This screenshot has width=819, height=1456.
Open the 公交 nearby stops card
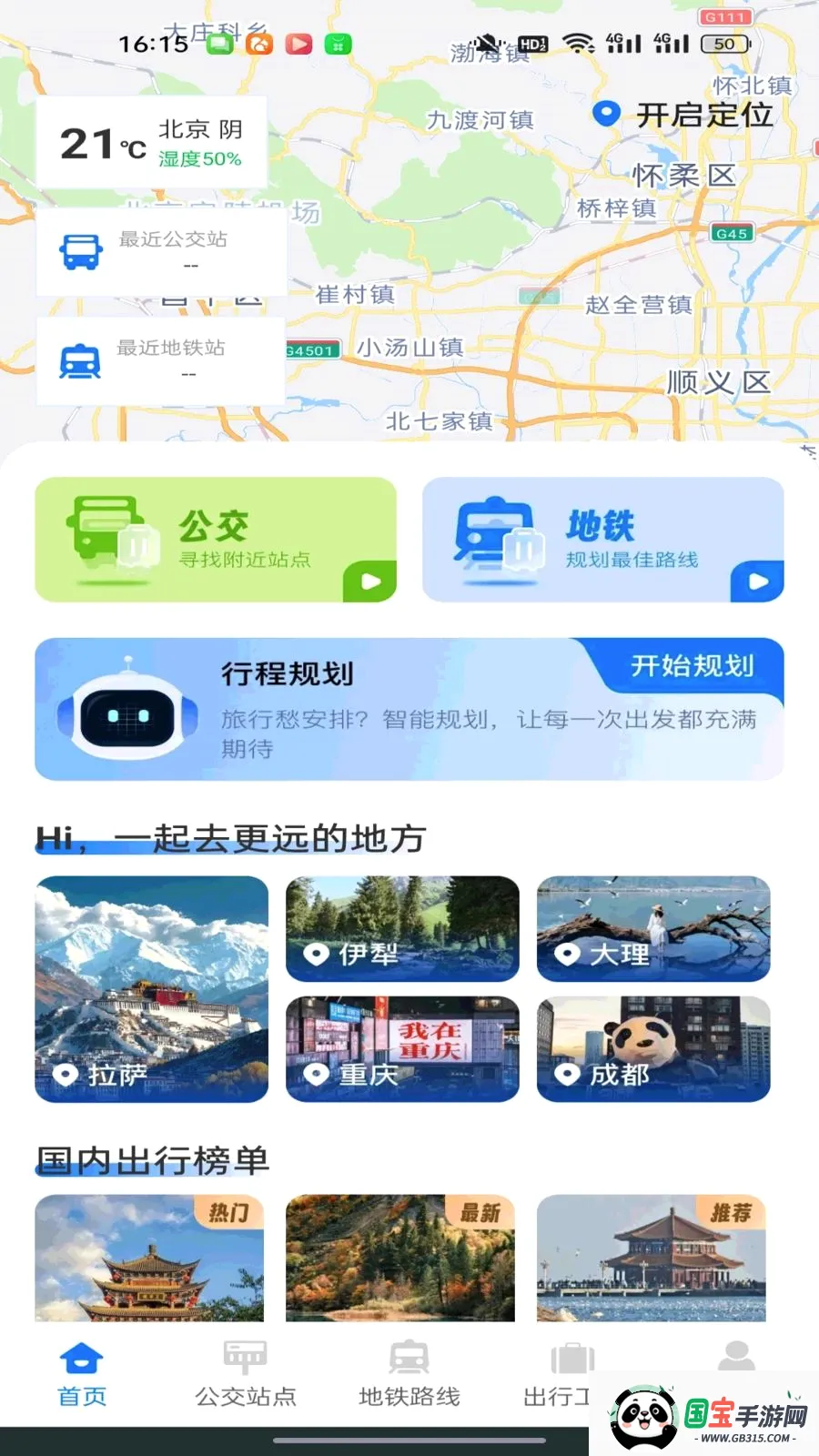[216, 540]
